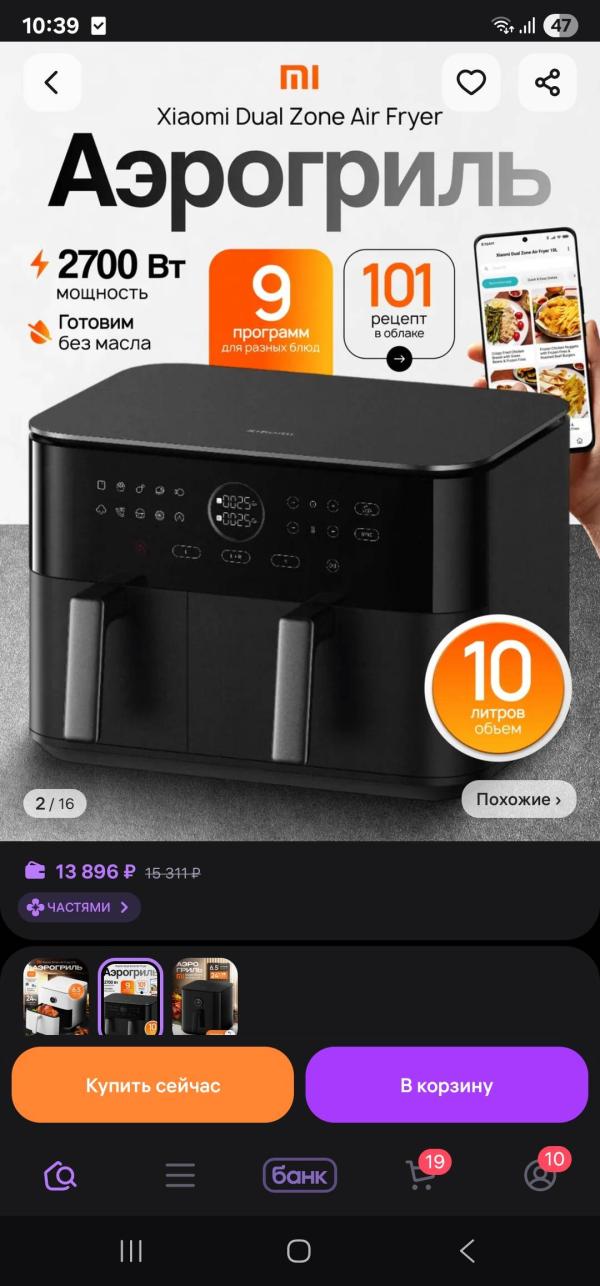Select the white air fryer thumbnail
Viewport: 600px width, 1286px height.
pos(56,996)
